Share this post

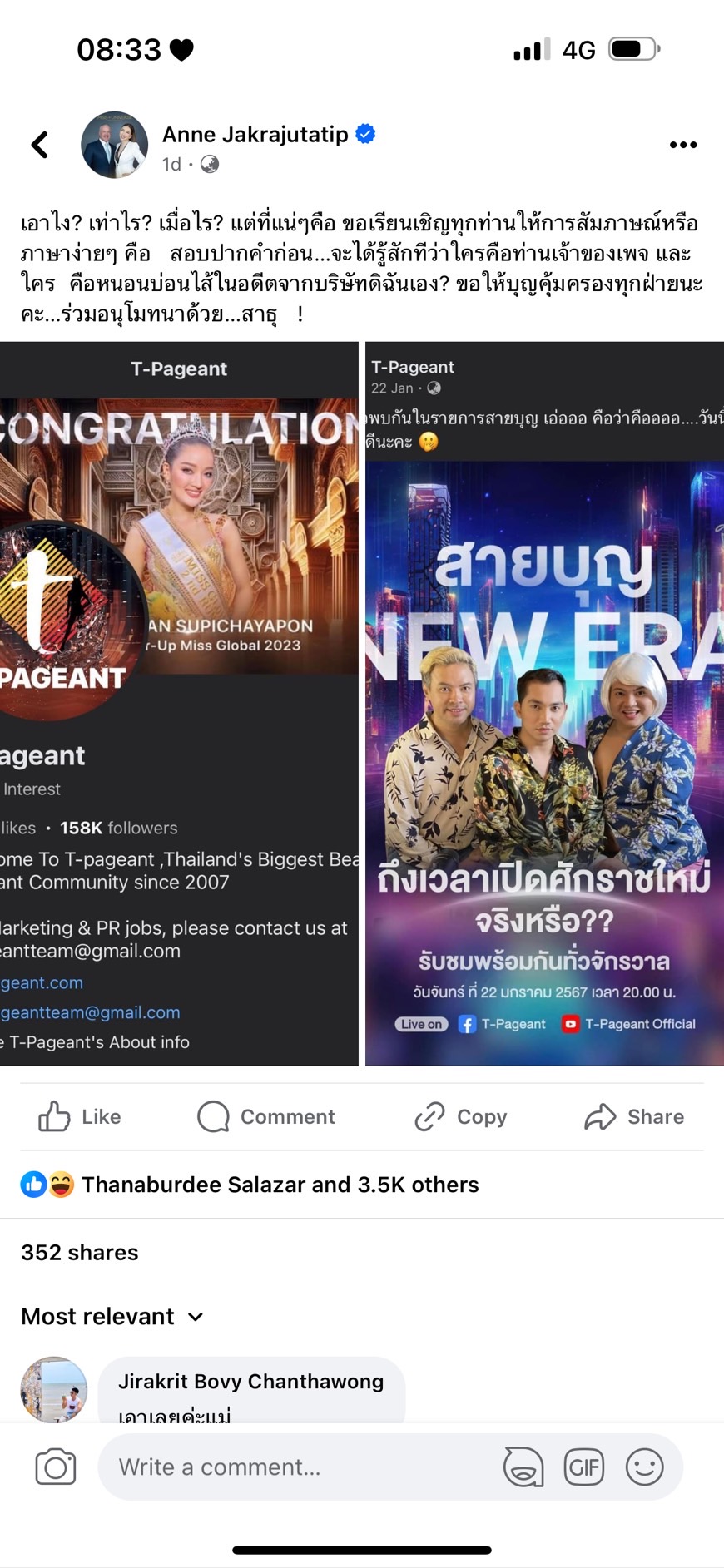(634, 1116)
